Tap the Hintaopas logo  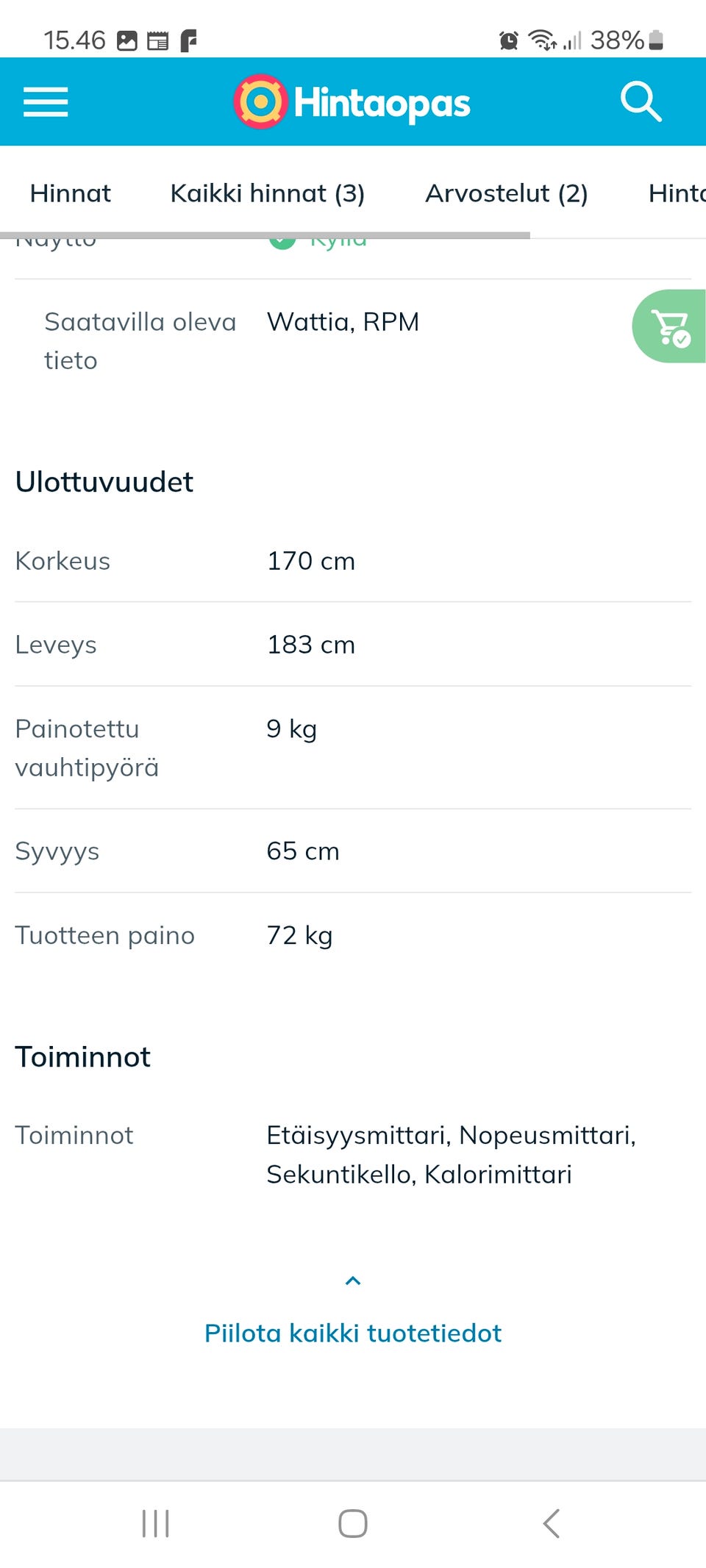click(351, 101)
